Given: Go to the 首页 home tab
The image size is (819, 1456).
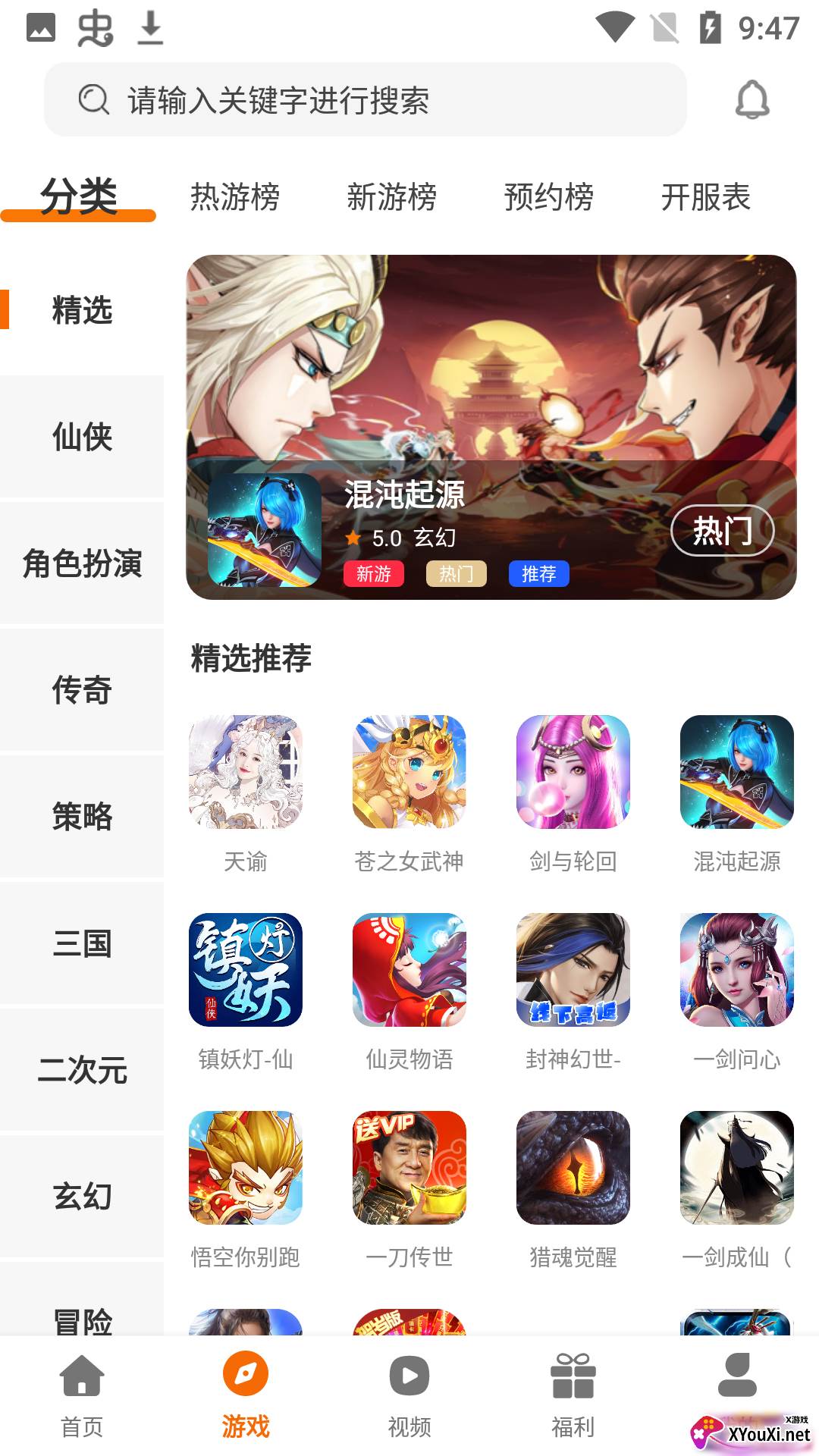Looking at the screenshot, I should (82, 1395).
